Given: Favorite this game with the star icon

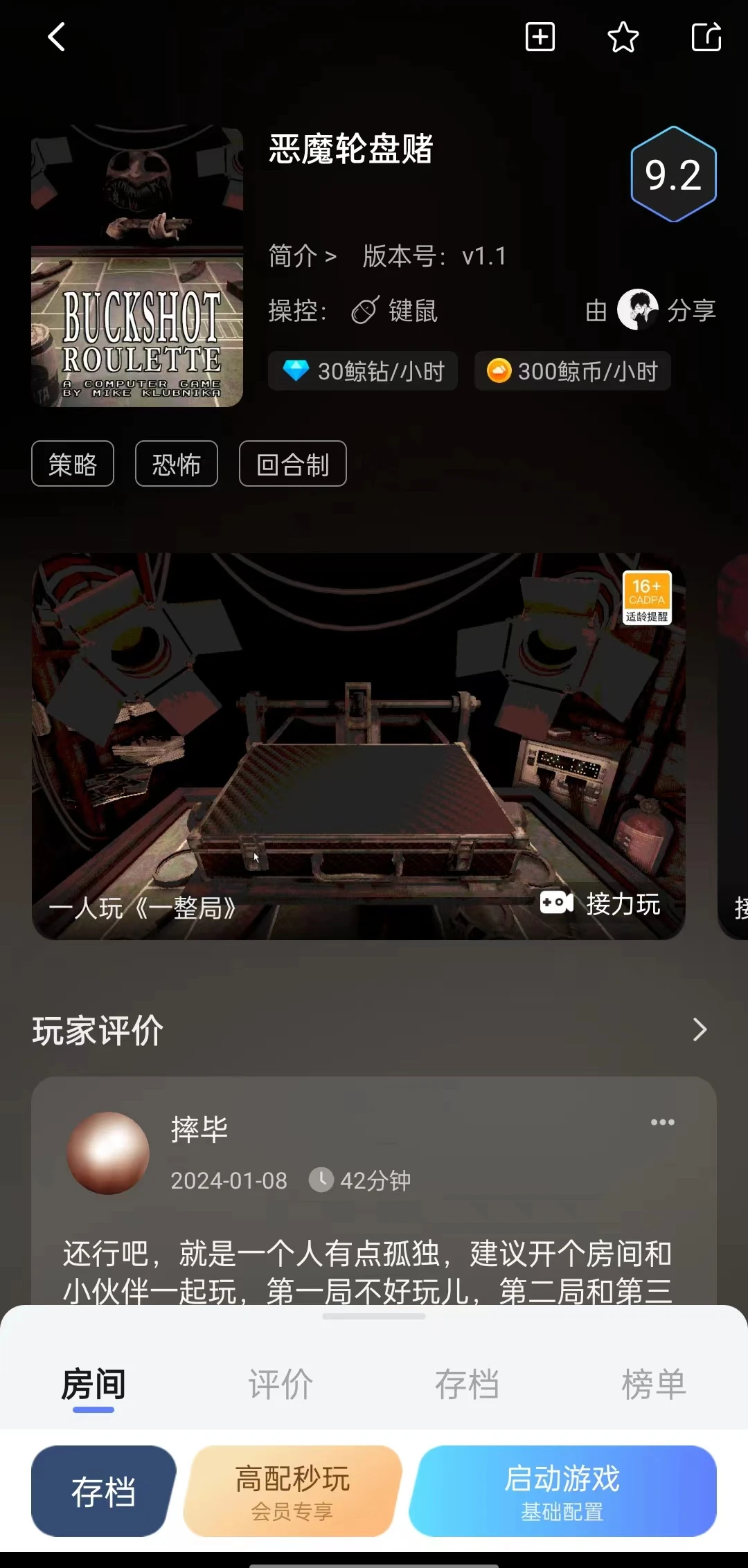Looking at the screenshot, I should pos(623,37).
